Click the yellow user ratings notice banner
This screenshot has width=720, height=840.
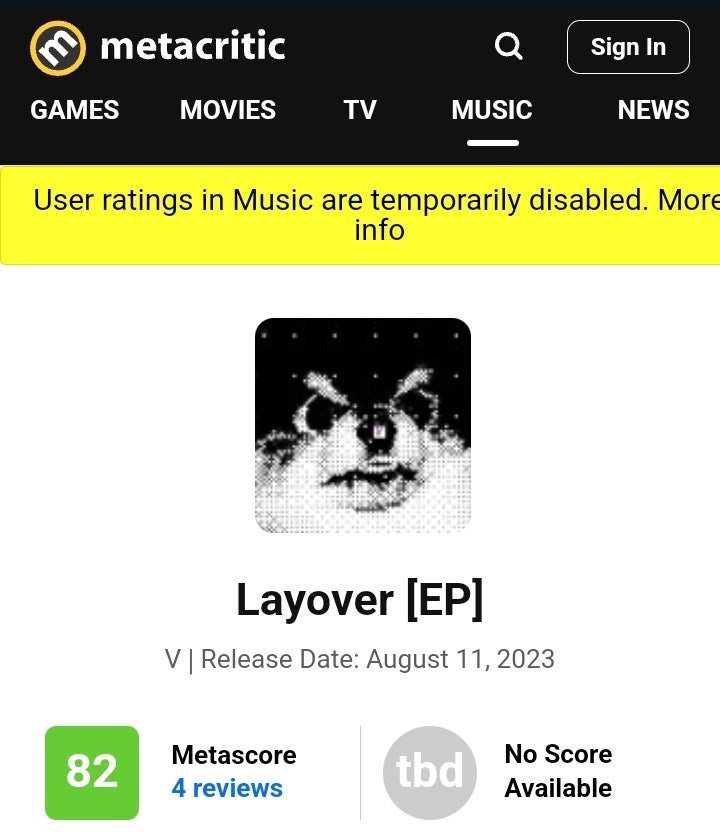(x=360, y=214)
